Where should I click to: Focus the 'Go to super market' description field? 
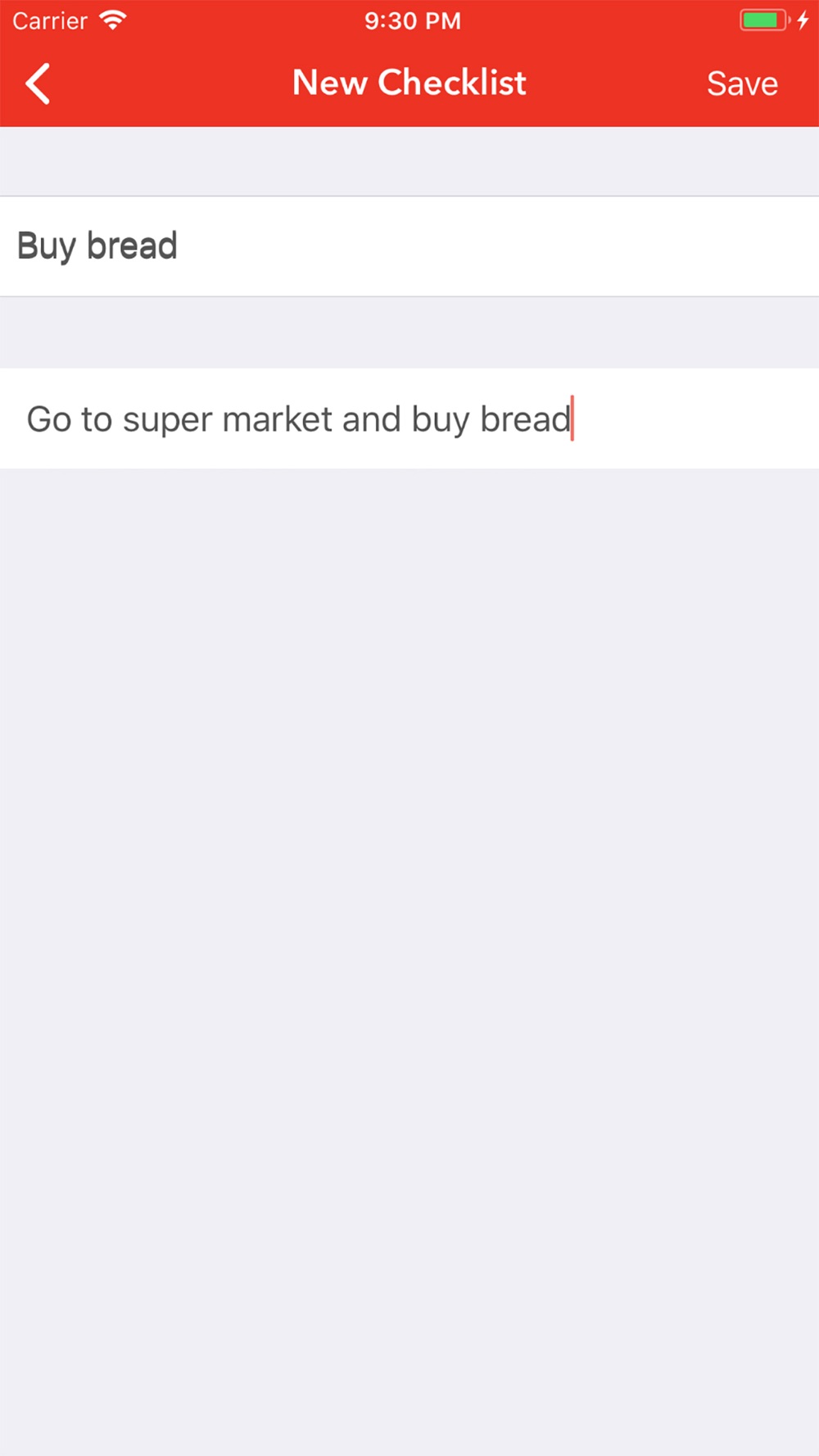coord(409,418)
